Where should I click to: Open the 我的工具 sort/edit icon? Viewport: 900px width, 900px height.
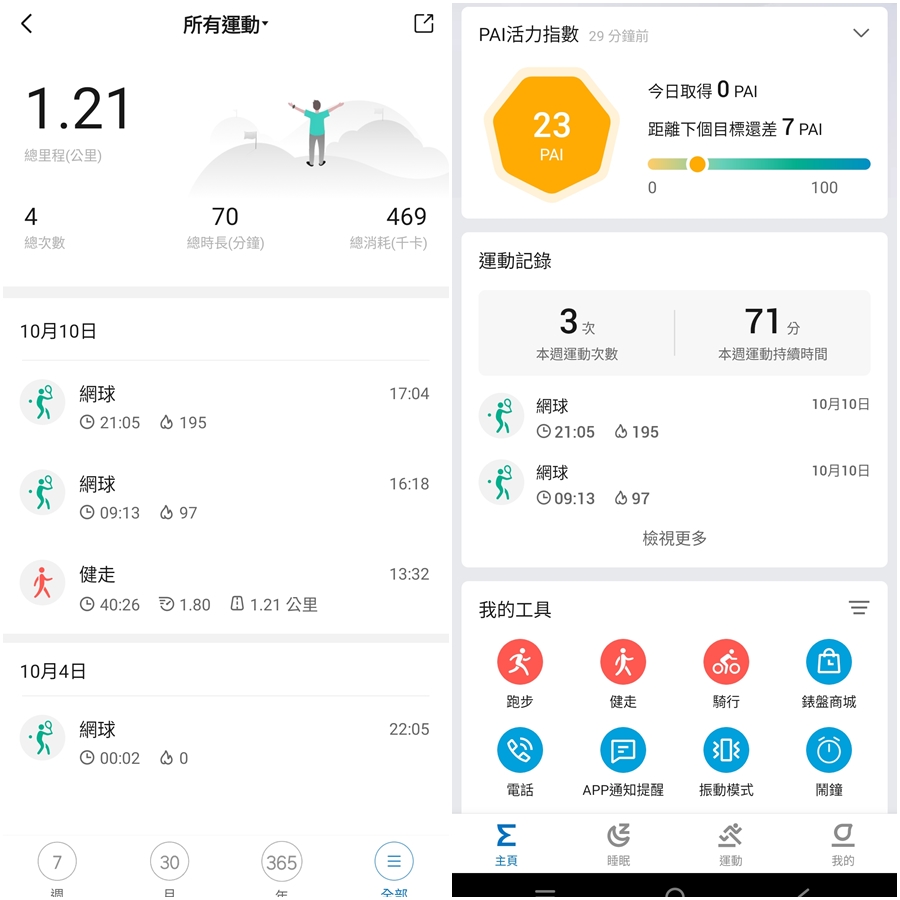pos(858,608)
